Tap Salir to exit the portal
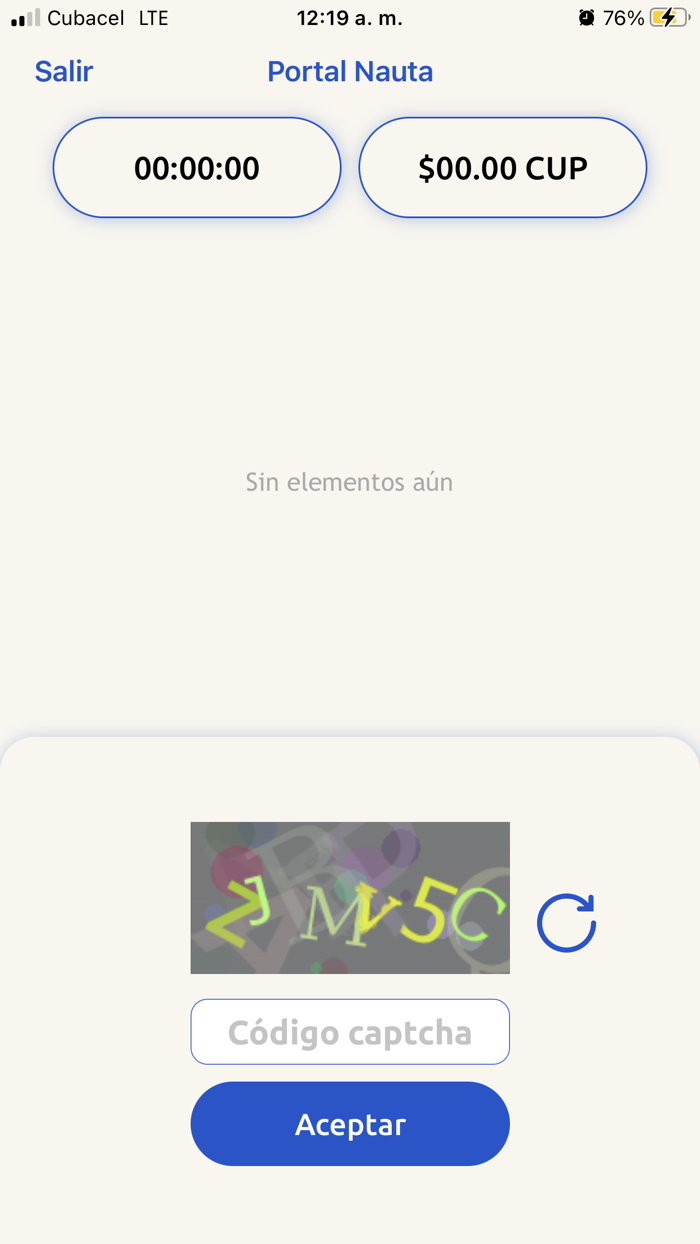The height and width of the screenshot is (1244, 700). (x=64, y=72)
